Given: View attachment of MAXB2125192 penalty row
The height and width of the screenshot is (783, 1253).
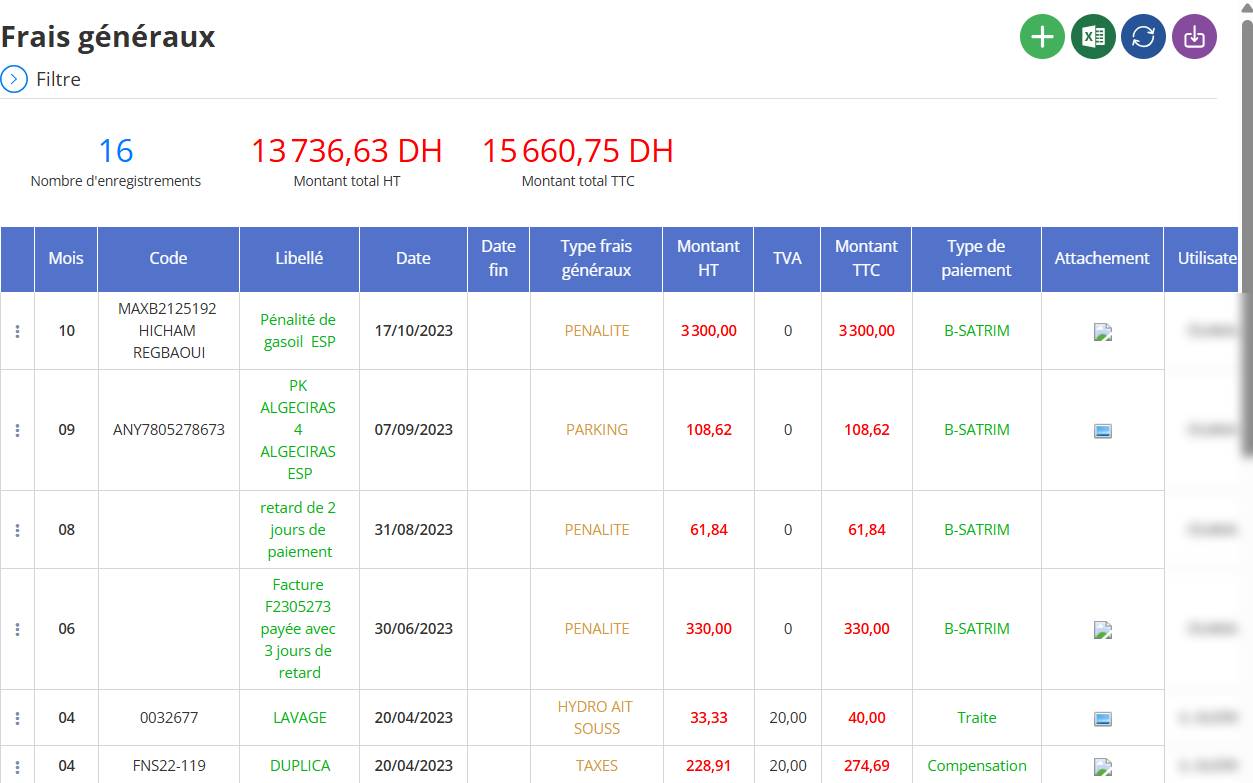Looking at the screenshot, I should (1103, 332).
